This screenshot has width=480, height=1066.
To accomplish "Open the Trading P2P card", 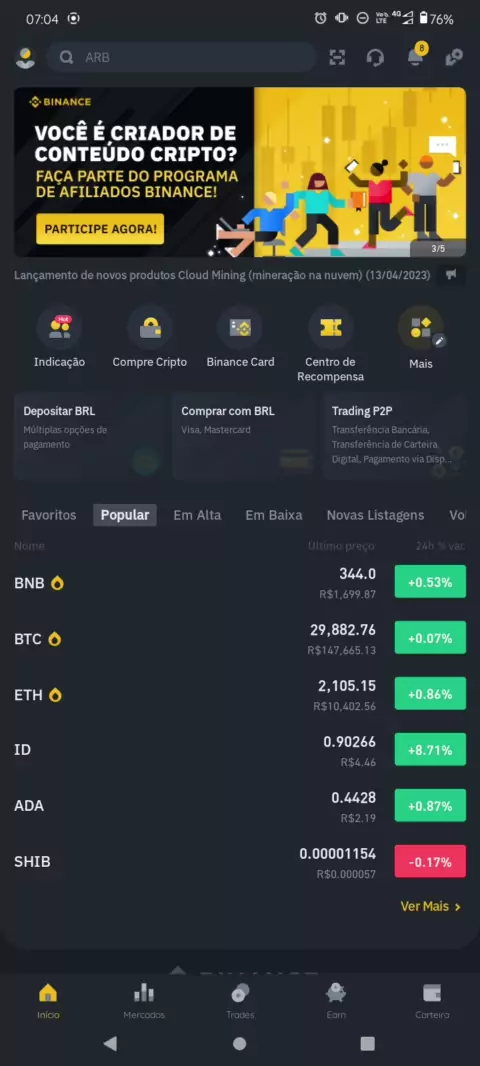I will [395, 436].
